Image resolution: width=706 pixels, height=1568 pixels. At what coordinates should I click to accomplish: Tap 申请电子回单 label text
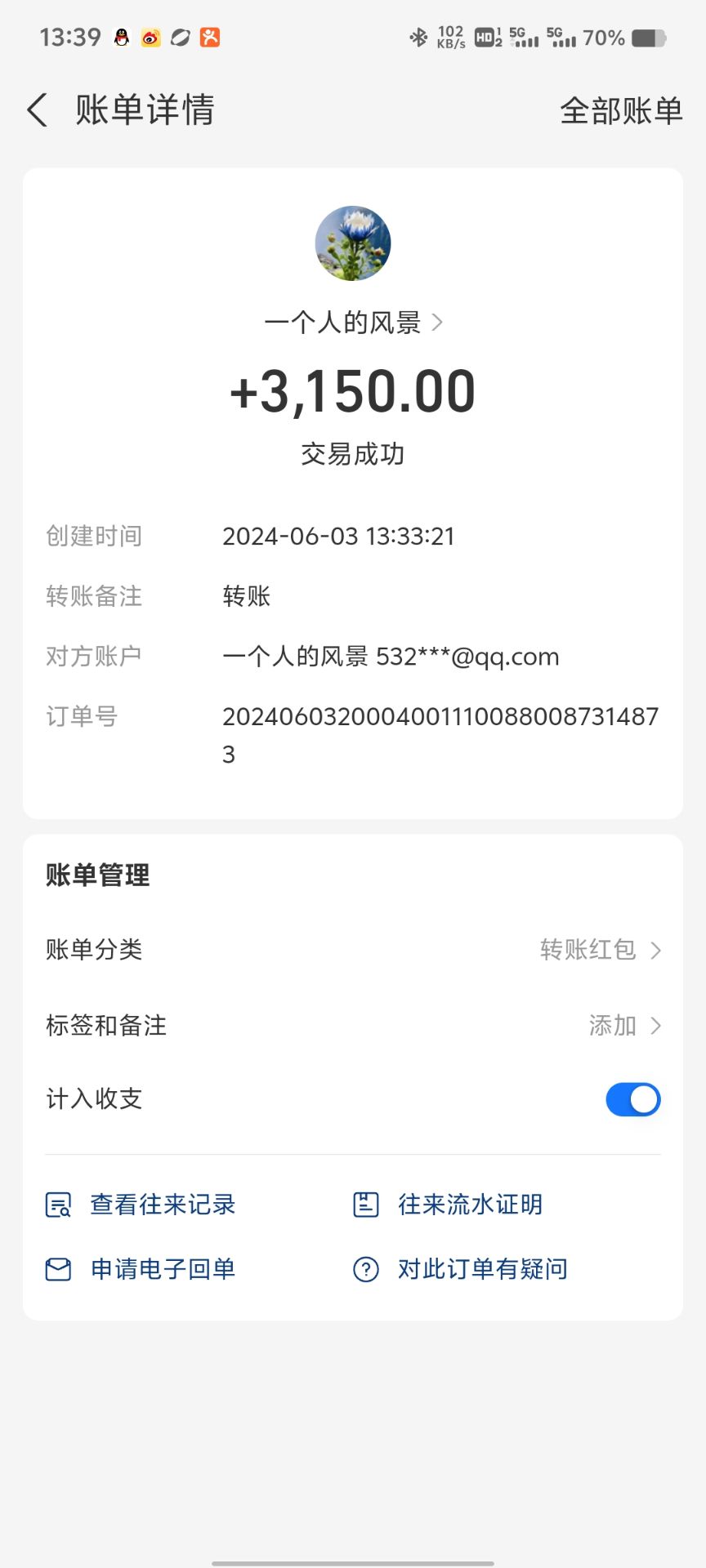[163, 1268]
